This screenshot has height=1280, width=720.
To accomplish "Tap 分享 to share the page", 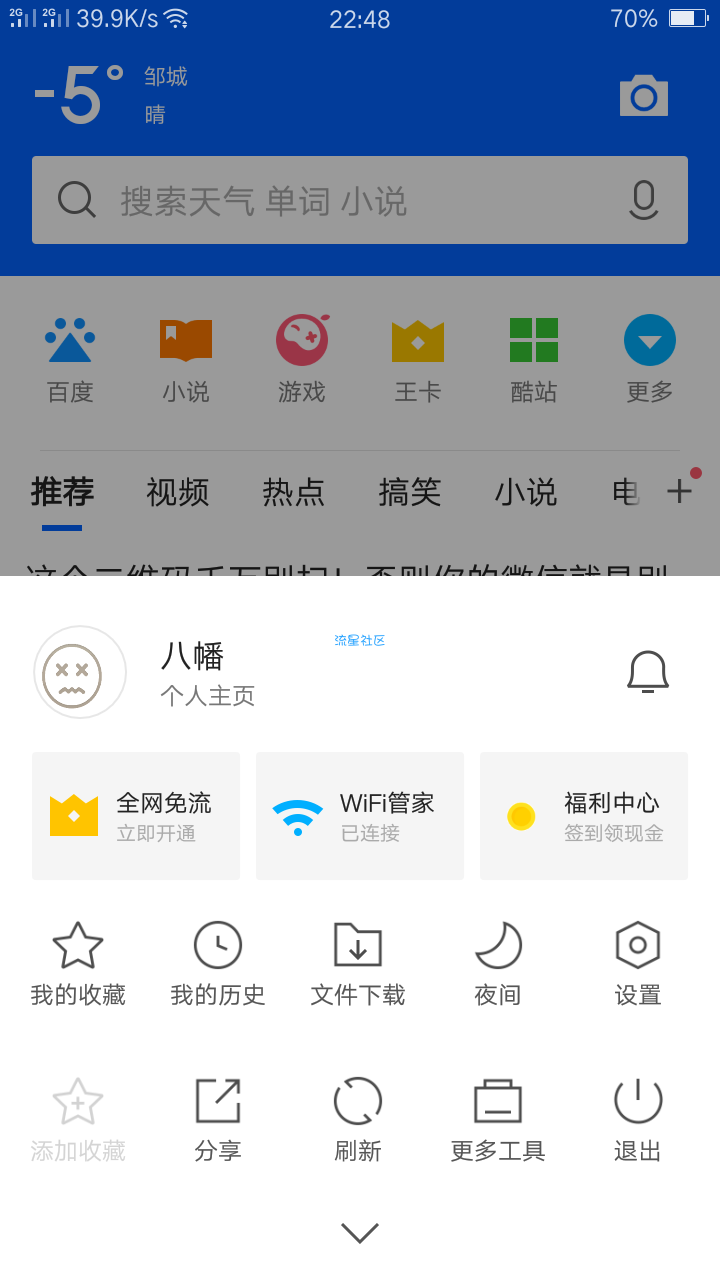I will point(218,1120).
